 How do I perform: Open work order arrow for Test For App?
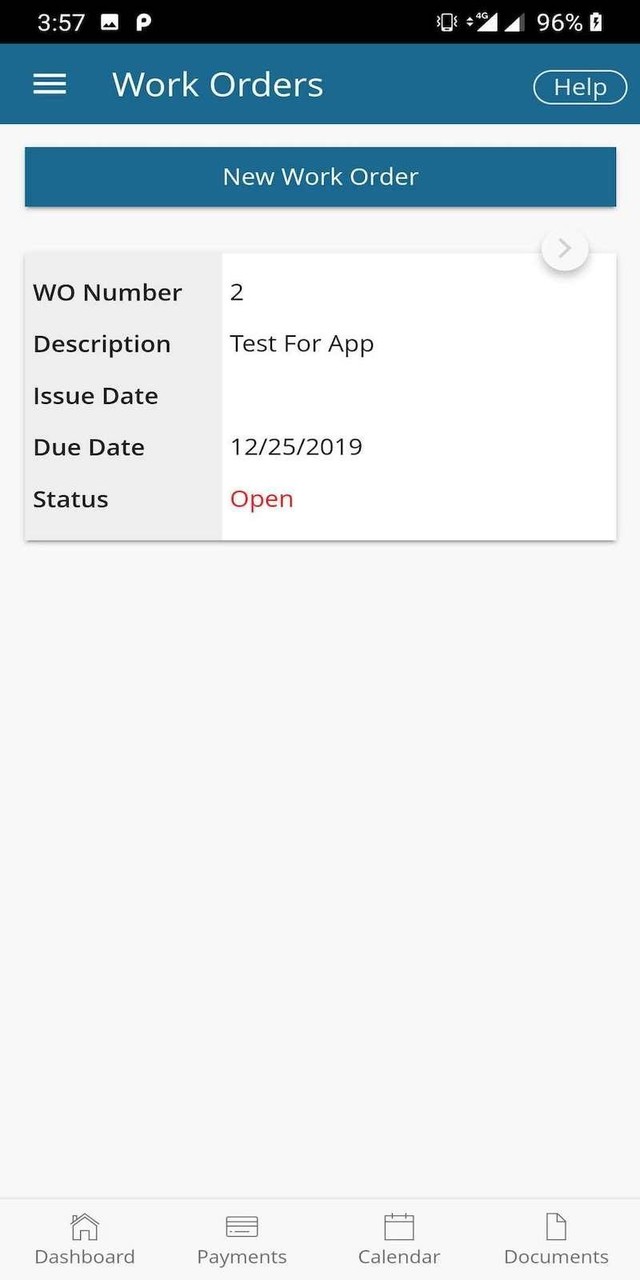[565, 249]
